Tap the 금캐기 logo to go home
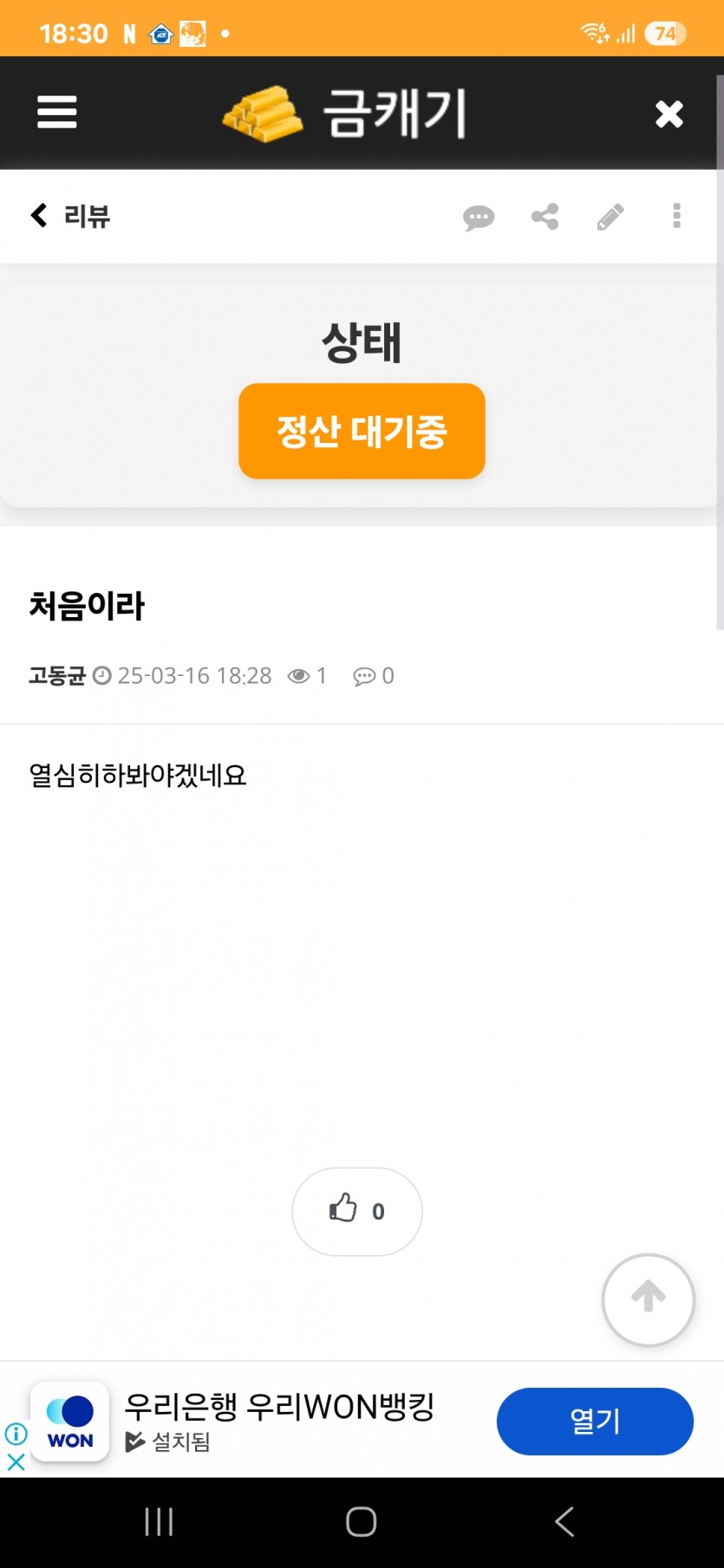This screenshot has height=1568, width=724. tap(344, 114)
